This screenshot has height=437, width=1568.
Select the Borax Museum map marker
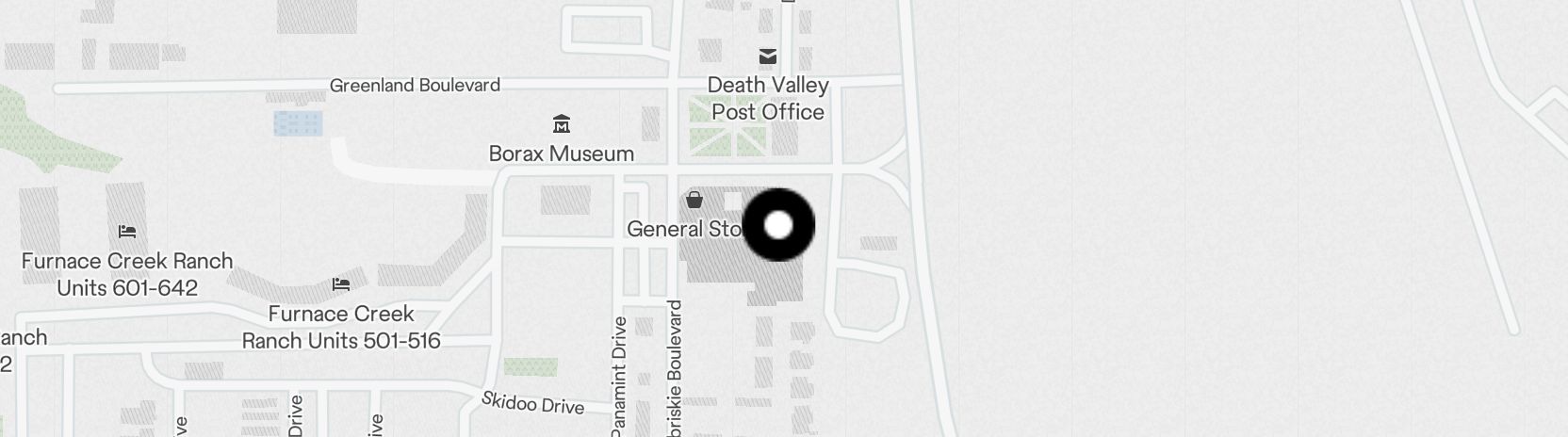[x=562, y=124]
